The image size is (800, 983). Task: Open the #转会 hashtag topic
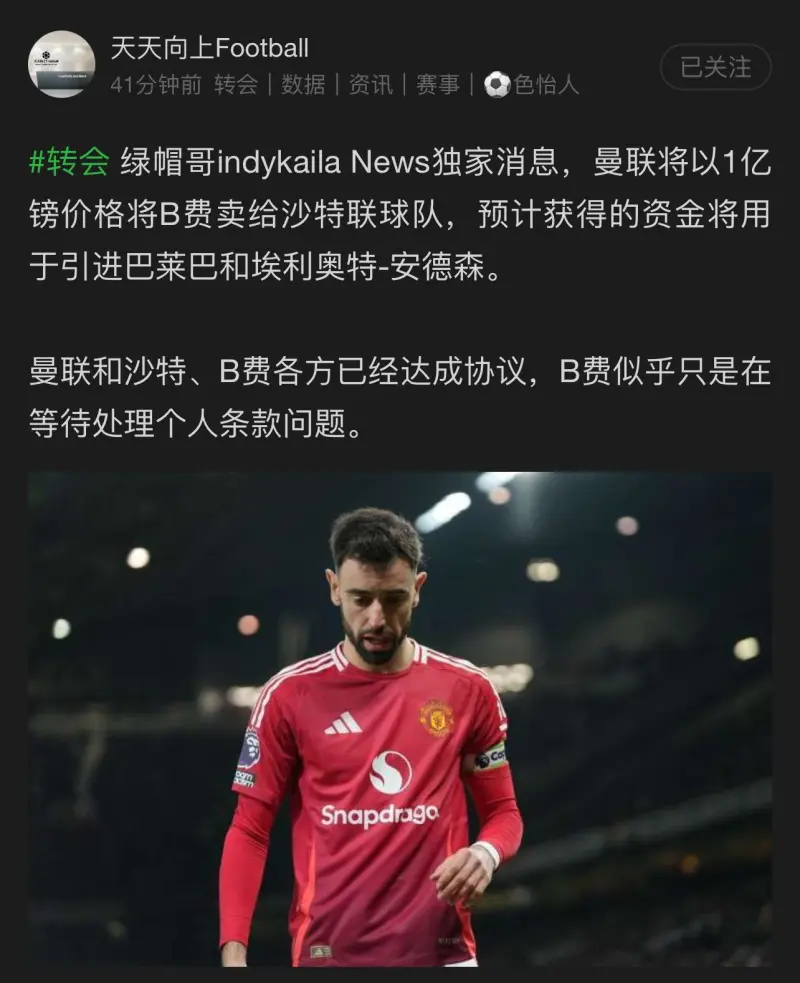tap(69, 161)
